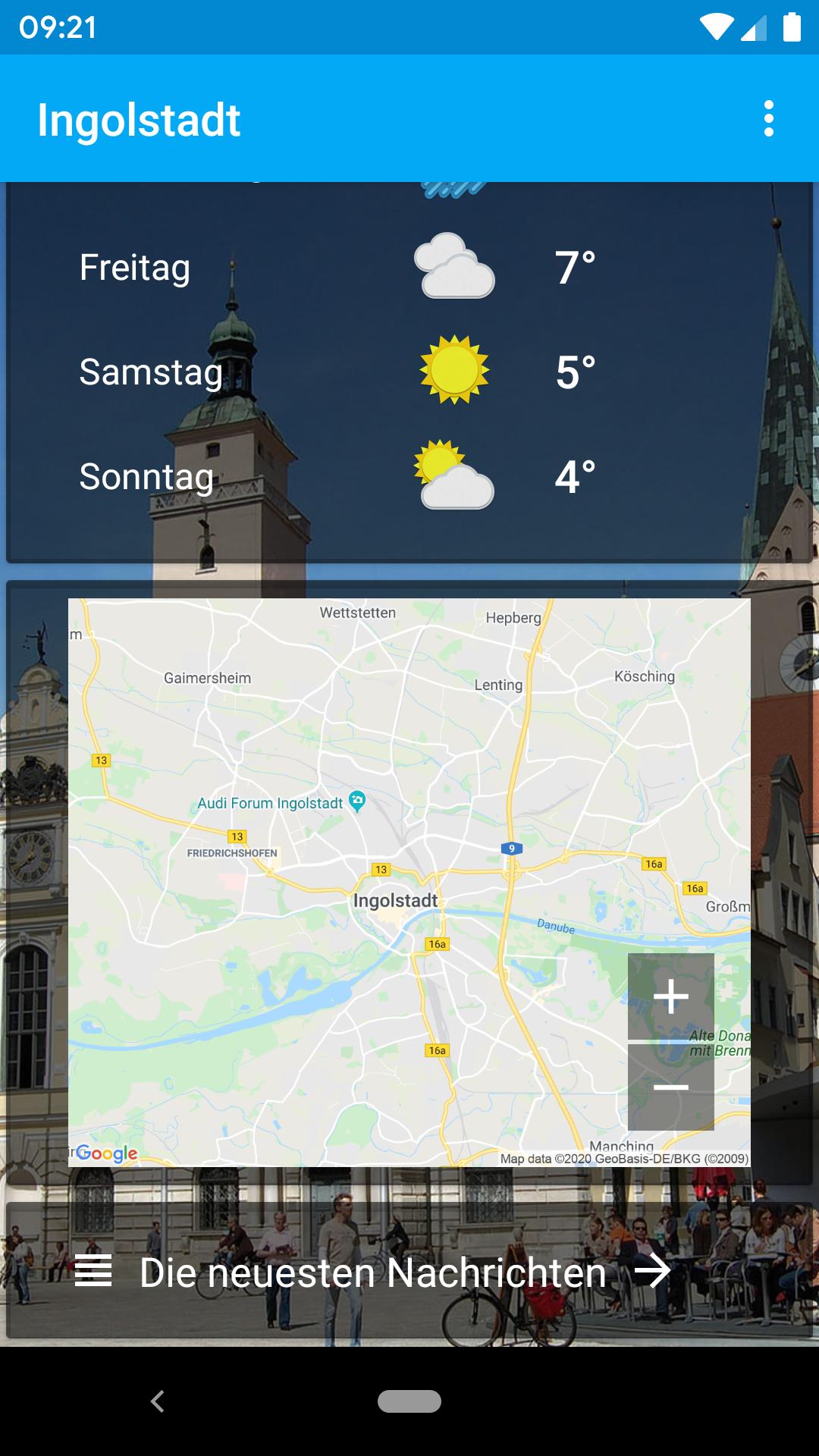
Task: Select the Ingolstadt label on the map
Action: (395, 901)
